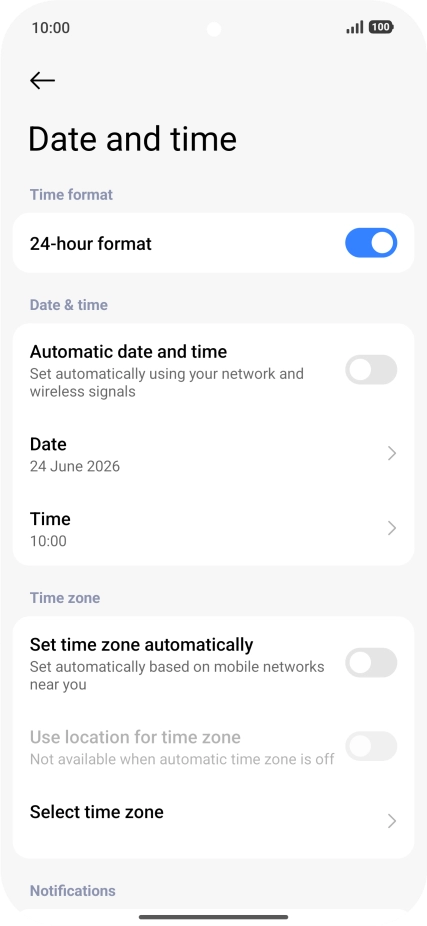Viewport: 427px width, 926px height.
Task: Go back using the top arrow
Action: (43, 80)
